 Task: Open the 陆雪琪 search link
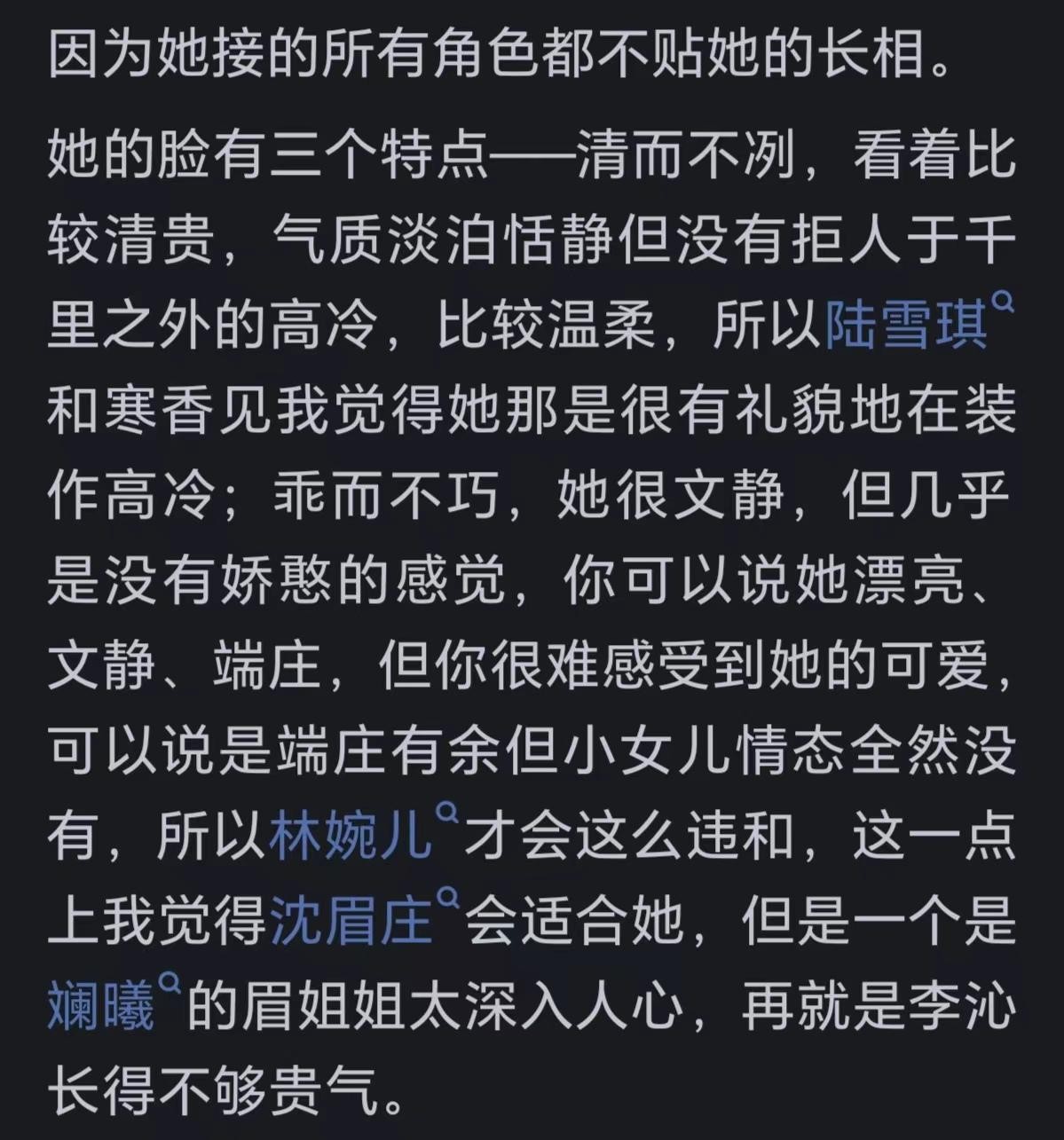pos(907,326)
